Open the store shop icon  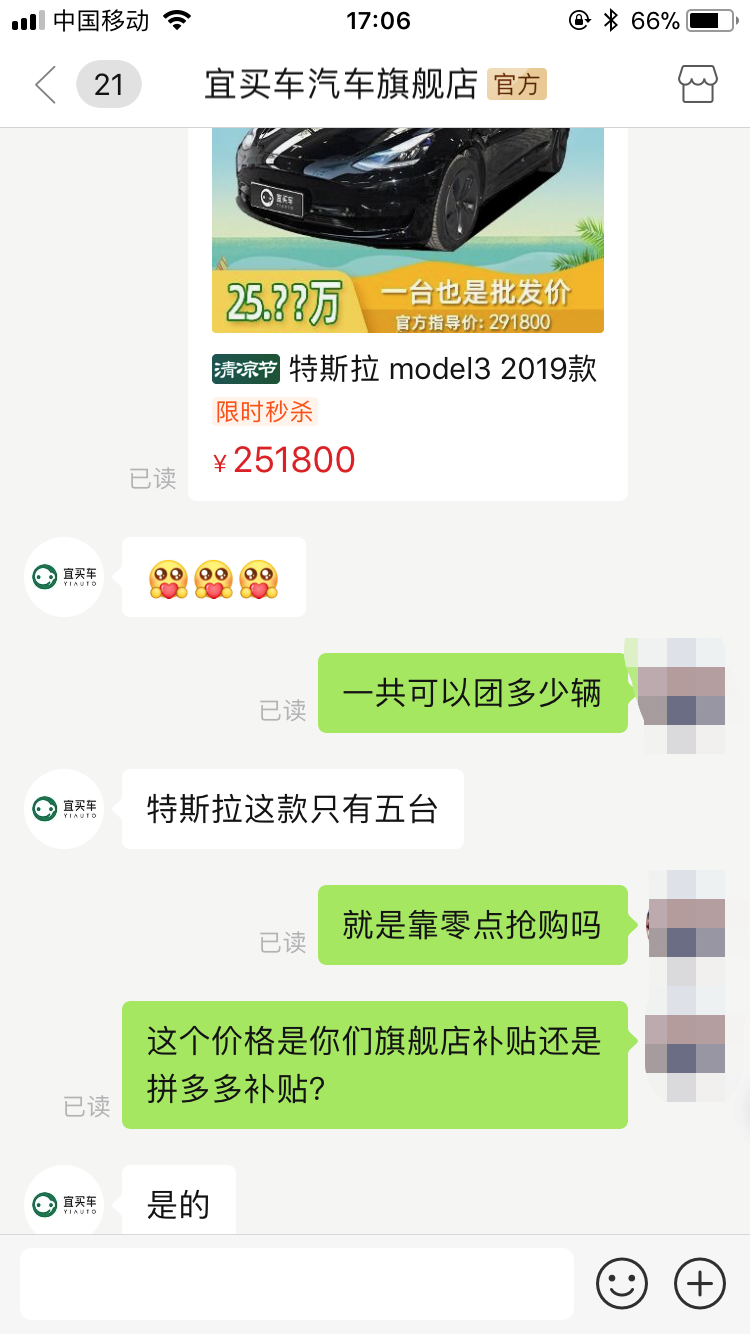pos(697,85)
